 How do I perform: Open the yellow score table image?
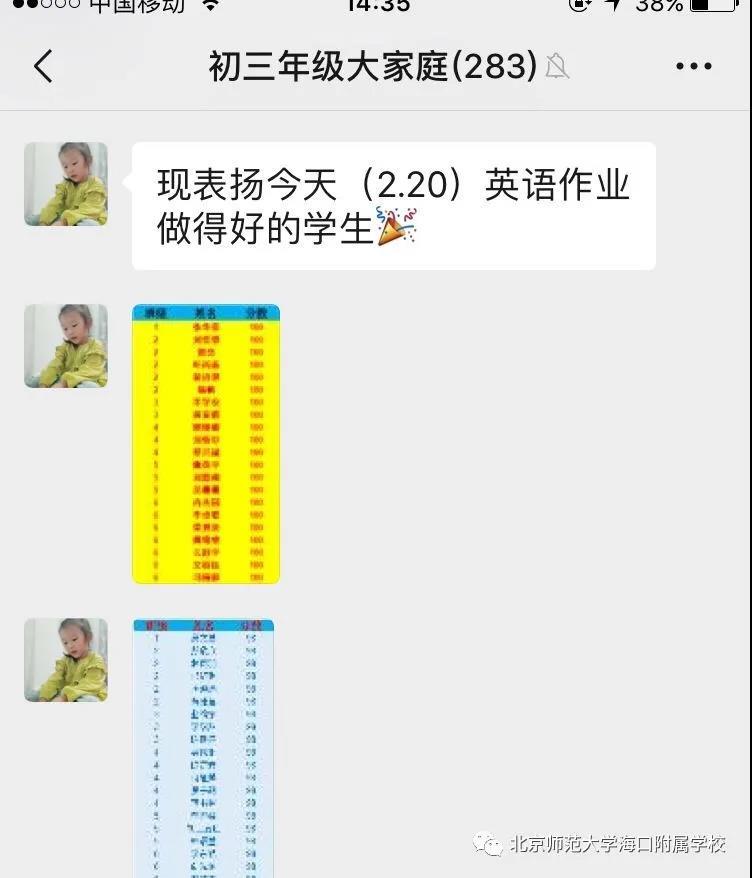[x=206, y=444]
